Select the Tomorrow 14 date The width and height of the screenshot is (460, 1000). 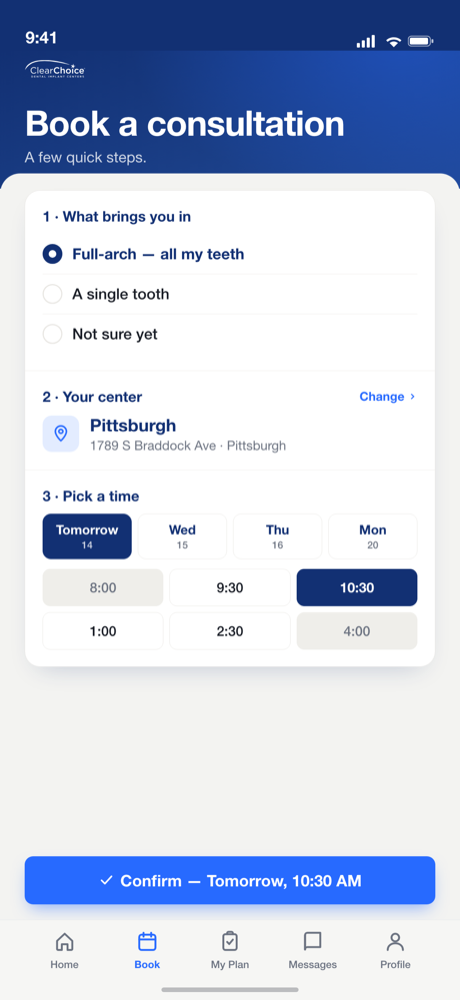coord(87,536)
